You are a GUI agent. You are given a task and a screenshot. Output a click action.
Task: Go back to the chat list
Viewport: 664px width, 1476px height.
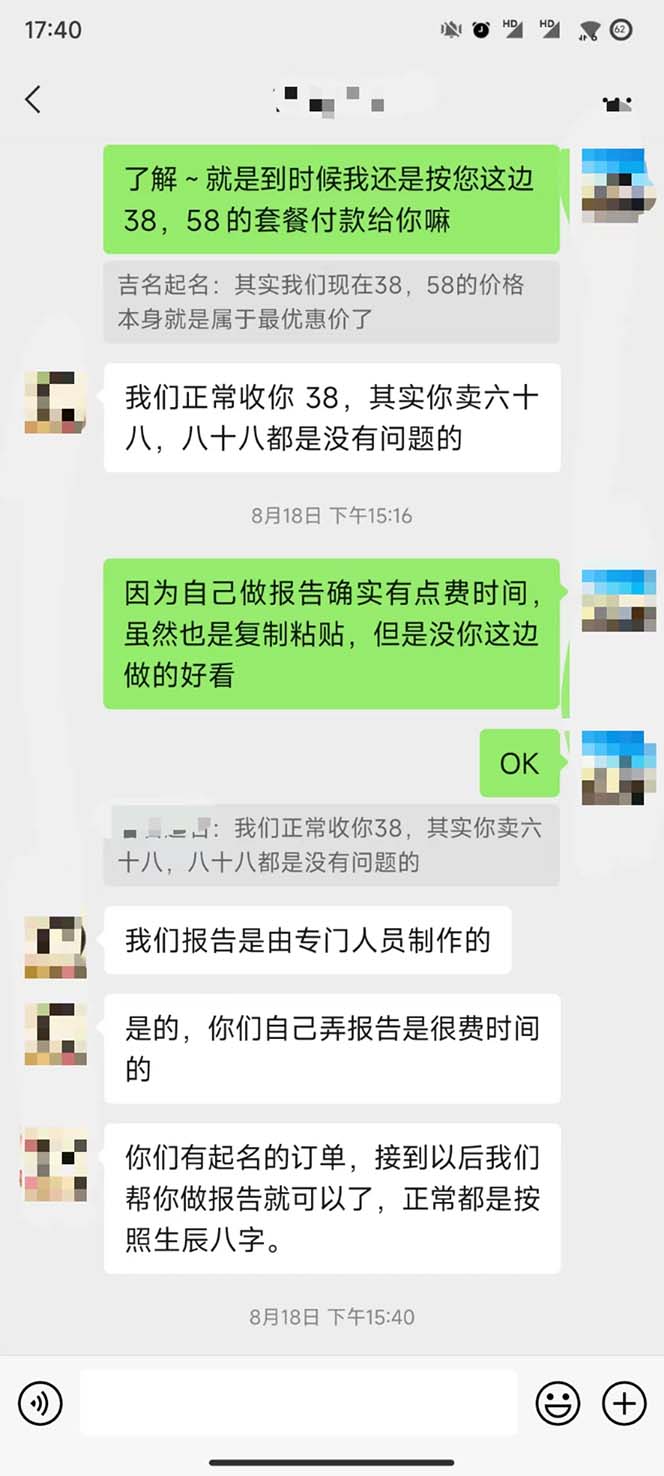tap(33, 99)
